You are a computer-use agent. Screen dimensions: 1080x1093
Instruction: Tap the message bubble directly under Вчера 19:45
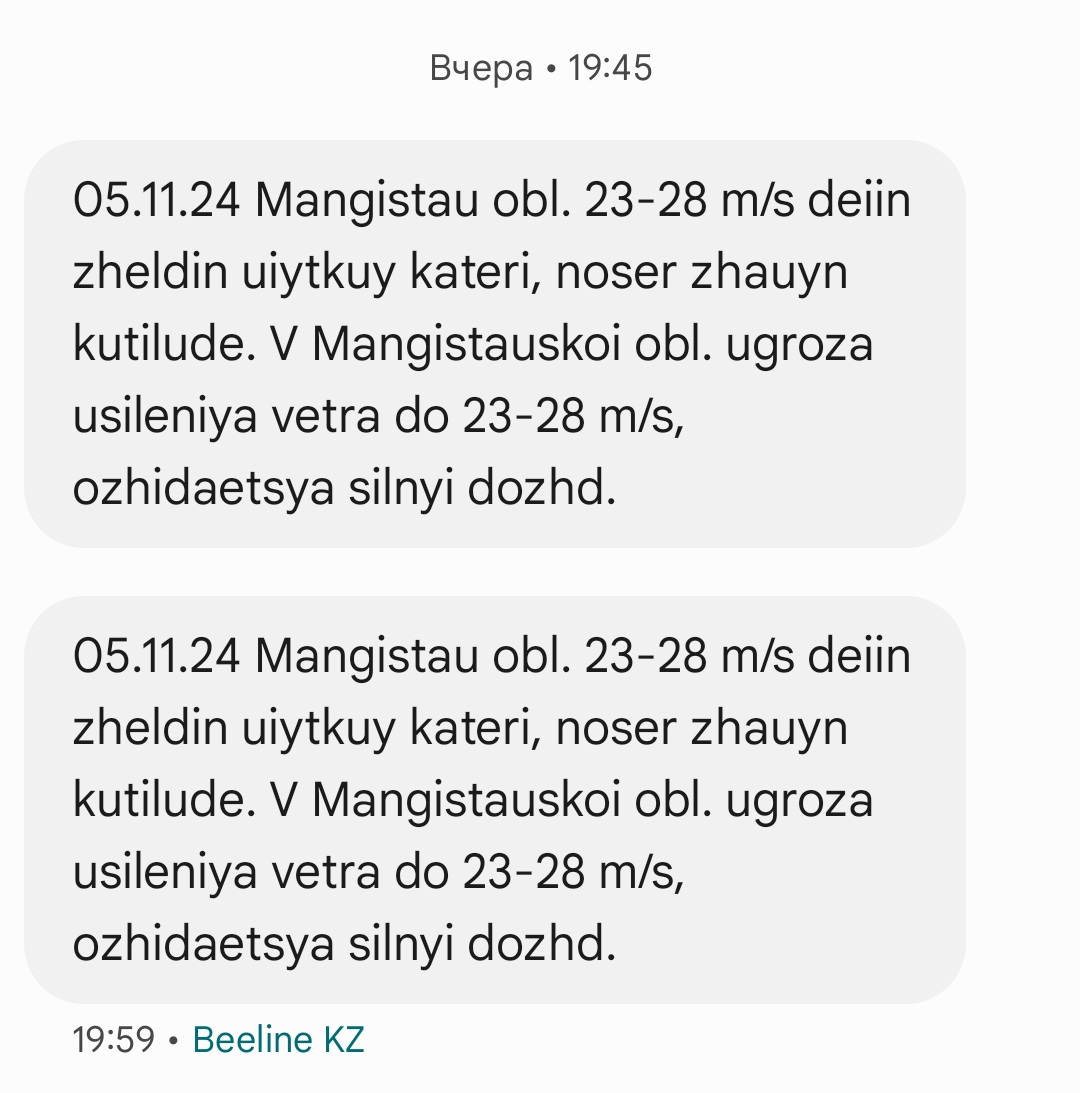pyautogui.click(x=494, y=344)
